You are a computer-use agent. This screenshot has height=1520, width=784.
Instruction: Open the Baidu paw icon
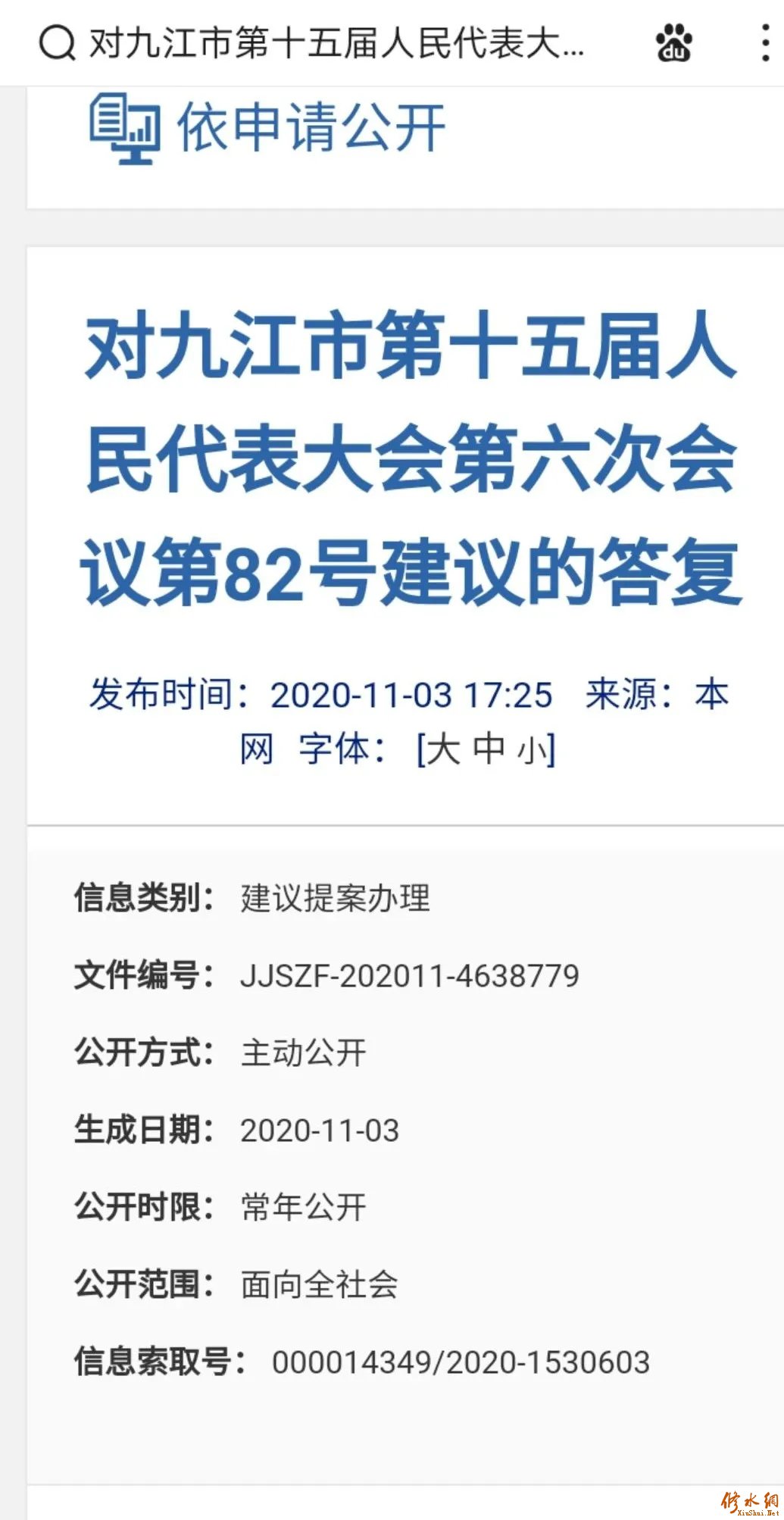tap(673, 42)
